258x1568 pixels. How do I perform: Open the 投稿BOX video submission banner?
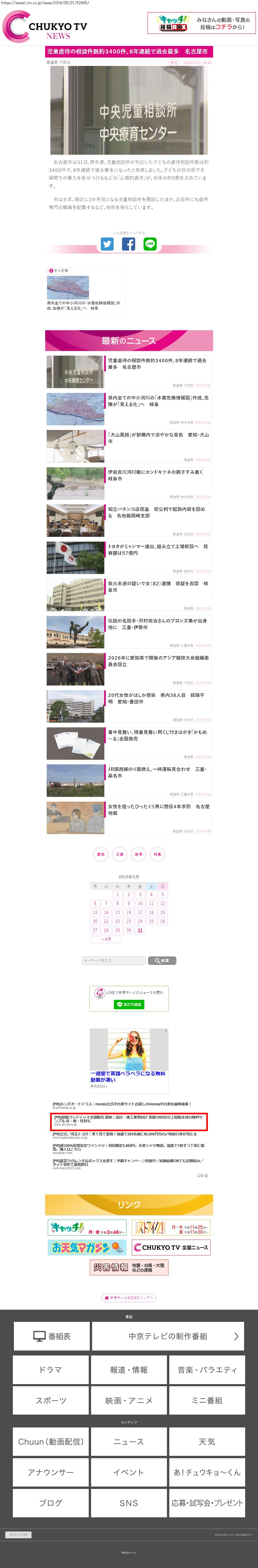pos(201,23)
